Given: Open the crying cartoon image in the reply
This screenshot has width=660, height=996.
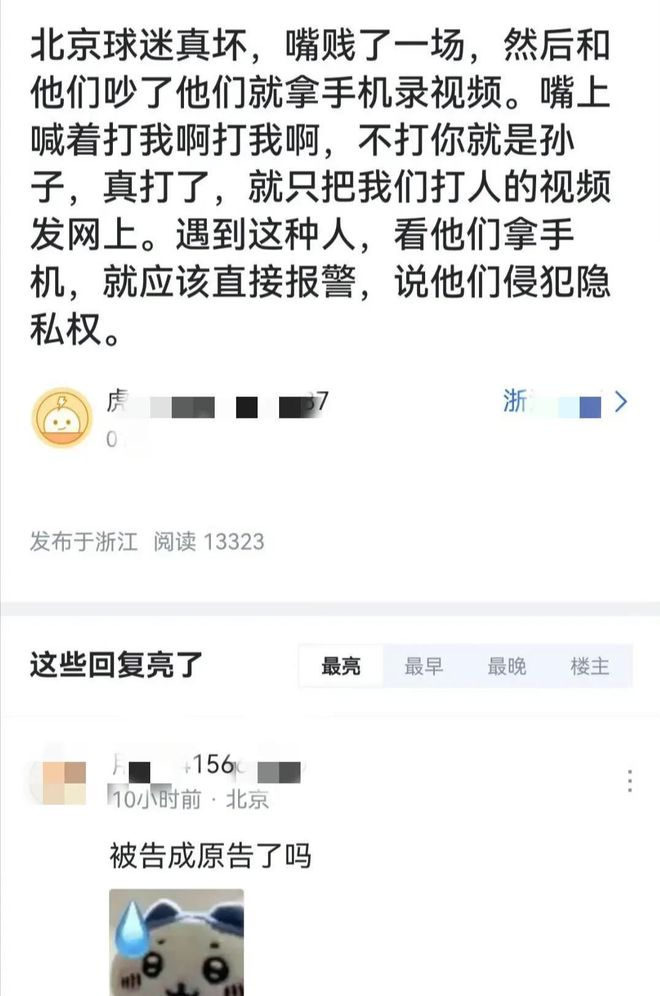Looking at the screenshot, I should click(176, 942).
